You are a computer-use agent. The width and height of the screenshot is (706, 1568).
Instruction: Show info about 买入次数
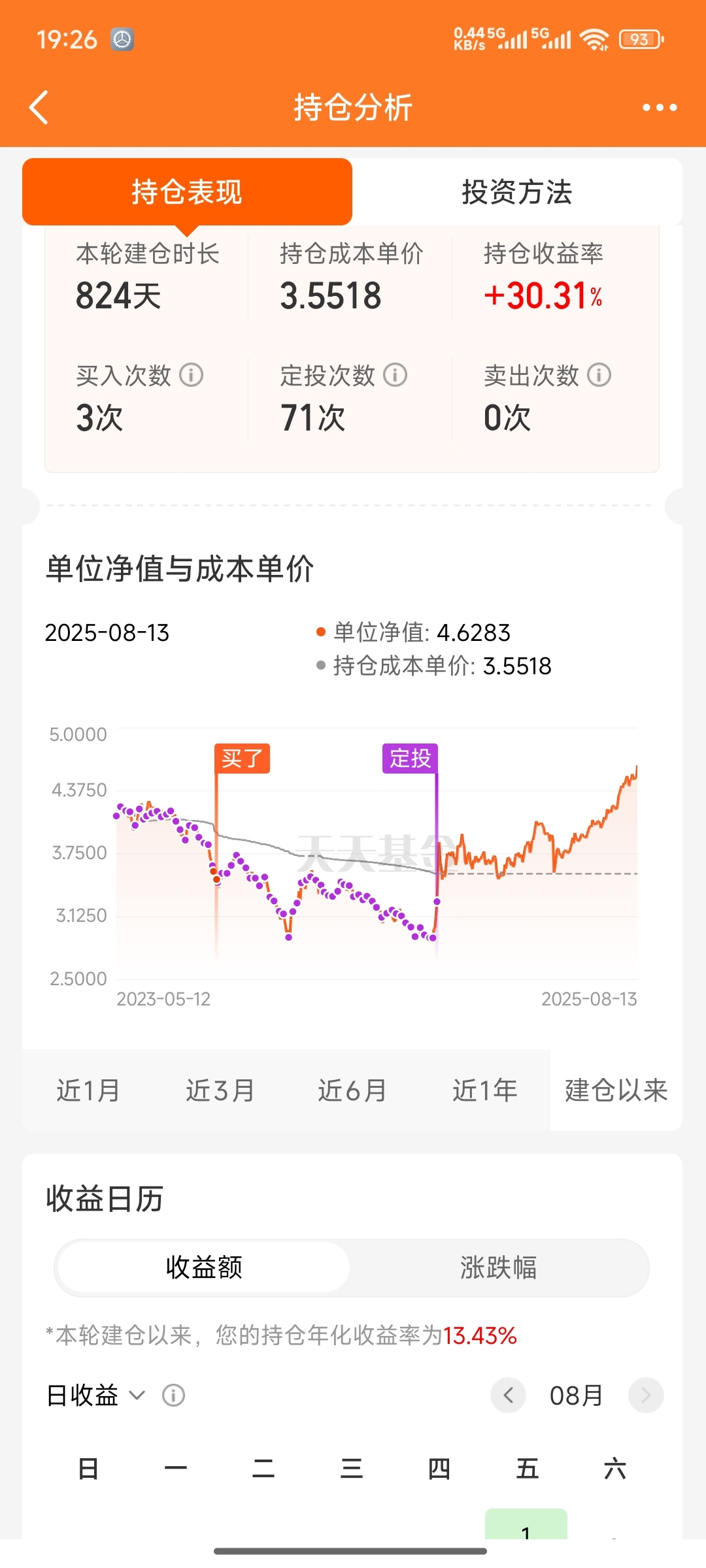pos(192,375)
